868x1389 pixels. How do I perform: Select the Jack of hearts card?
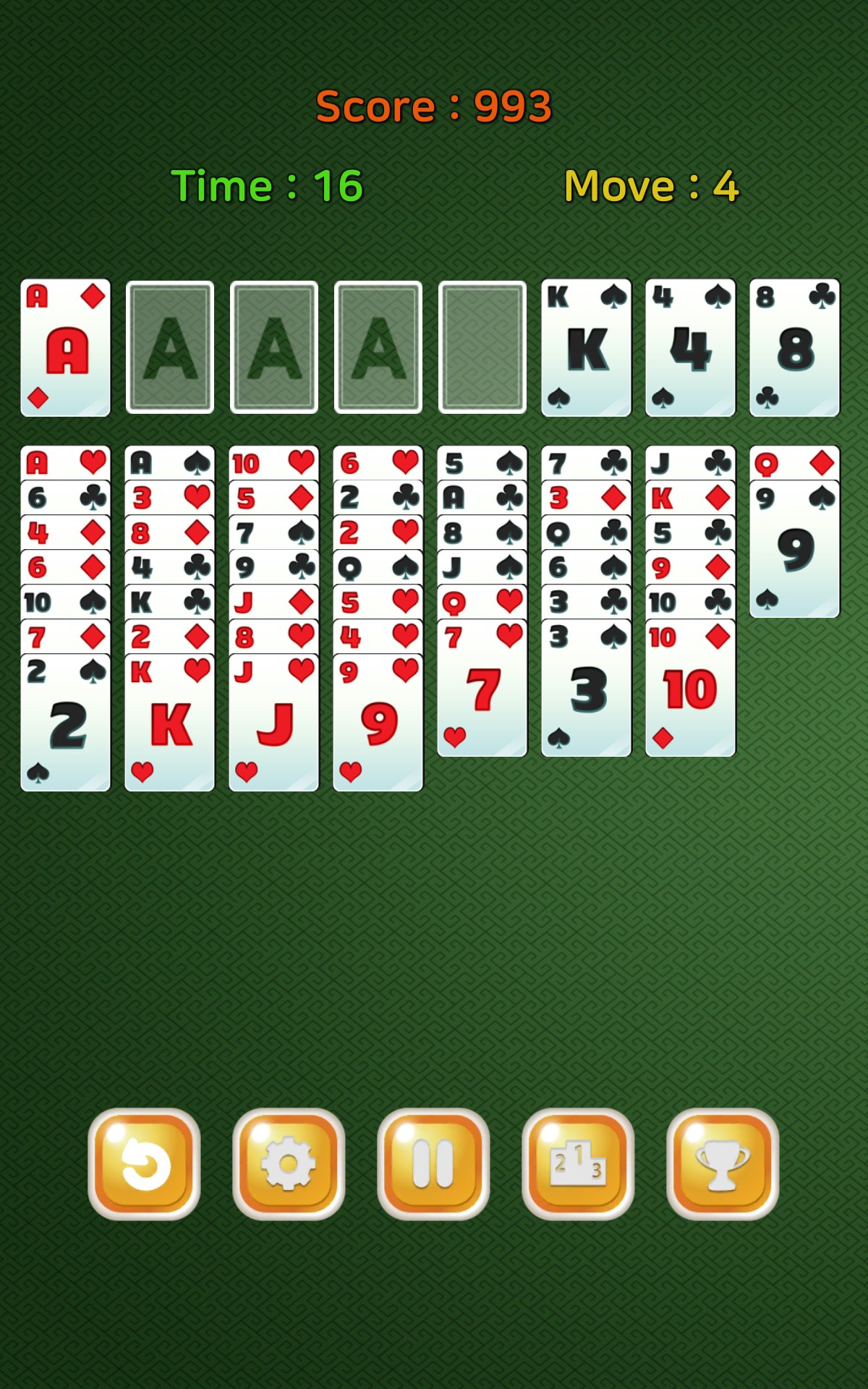click(274, 723)
